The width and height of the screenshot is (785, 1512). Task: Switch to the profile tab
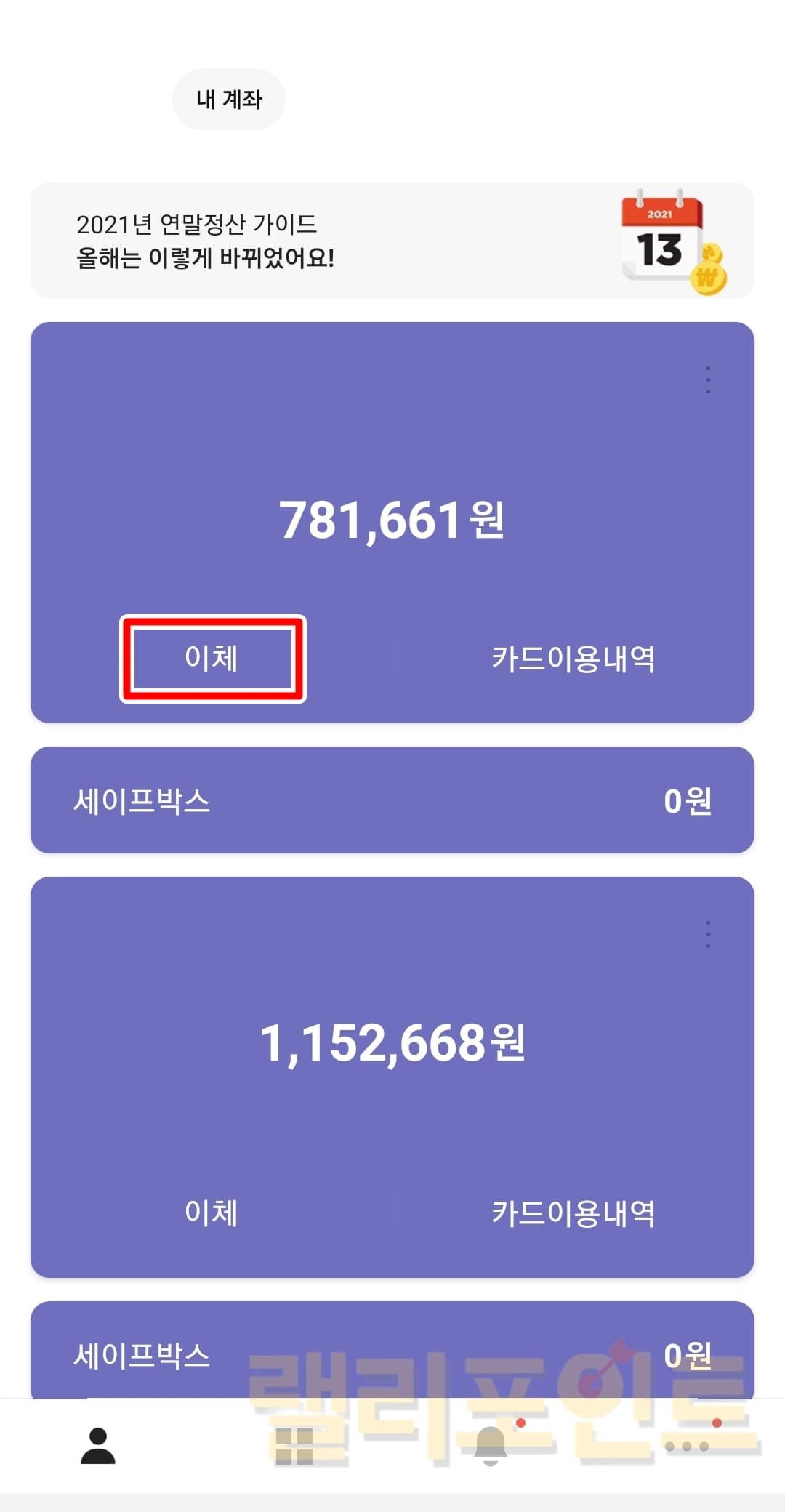(98, 1446)
